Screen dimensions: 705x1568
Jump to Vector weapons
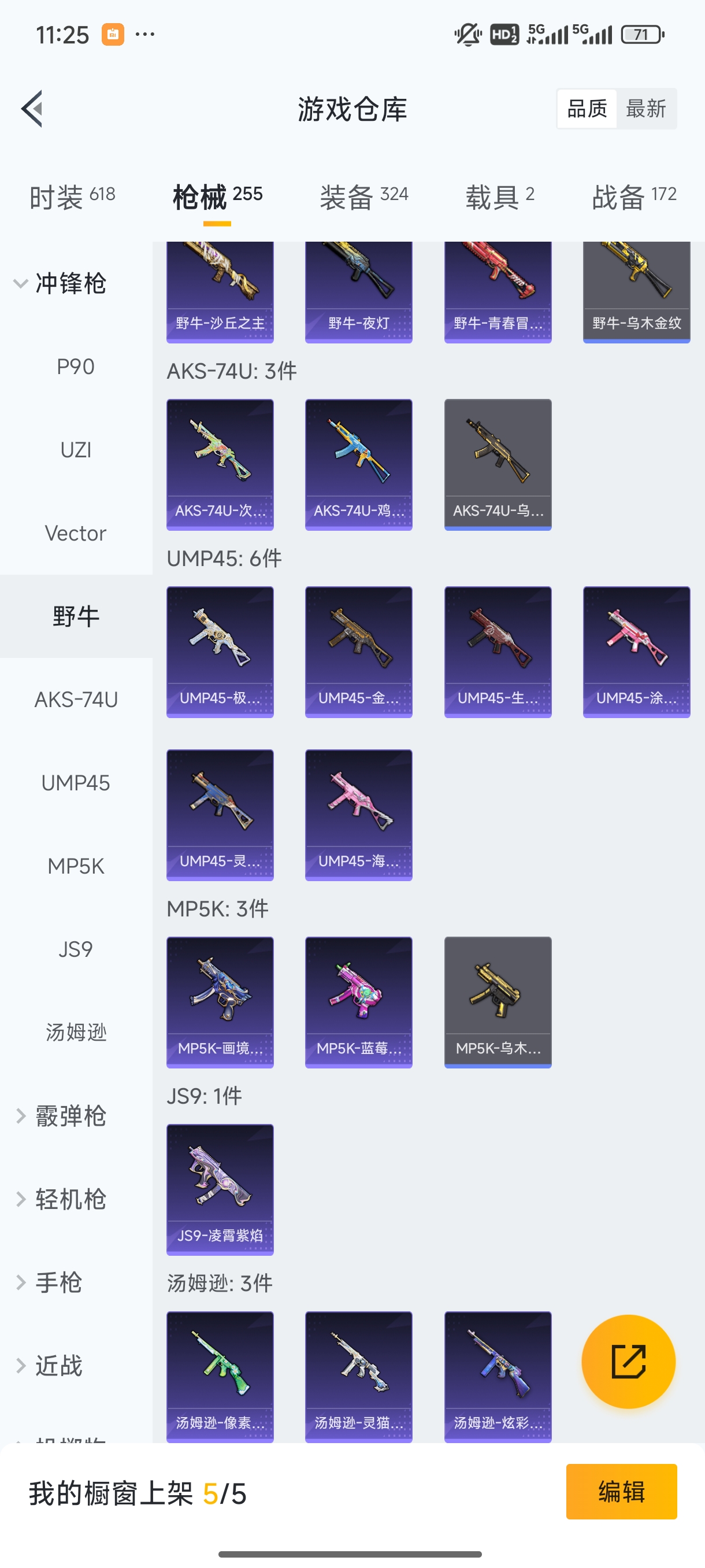[76, 533]
